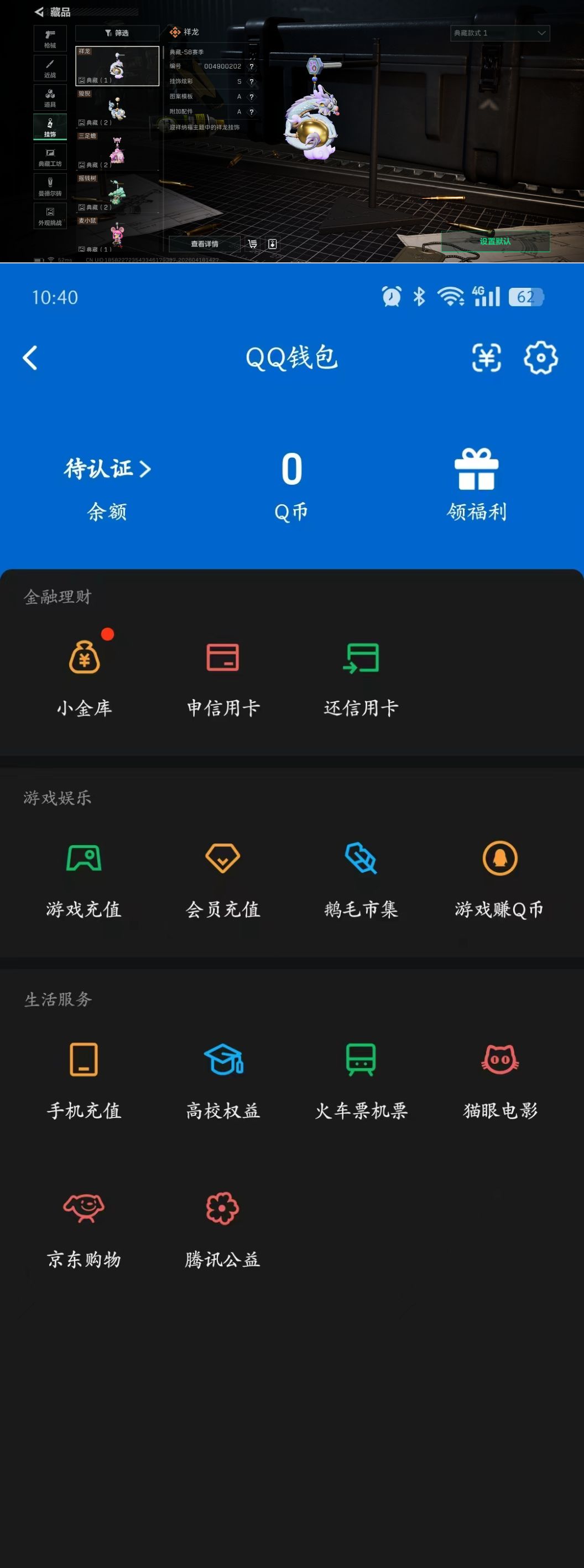Screen dimensions: 584x1568
Task: Open the 鹅毛市集 marketplace icon
Action: coord(361,860)
